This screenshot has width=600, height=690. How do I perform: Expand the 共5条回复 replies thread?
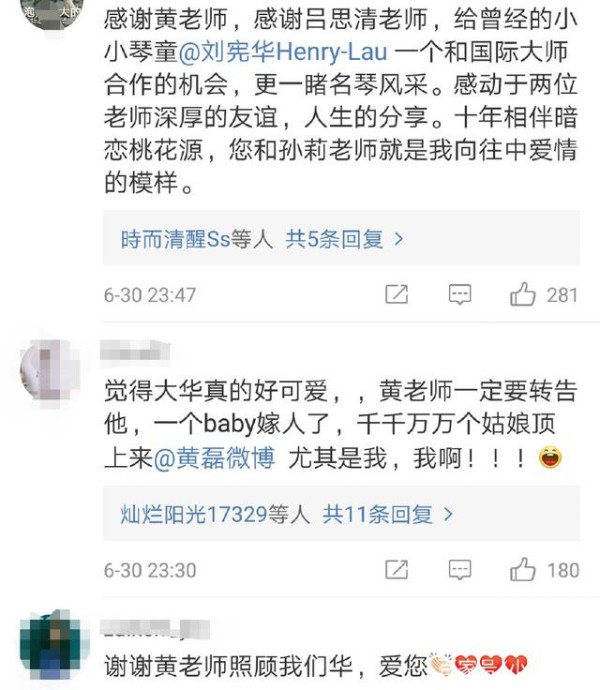point(345,238)
